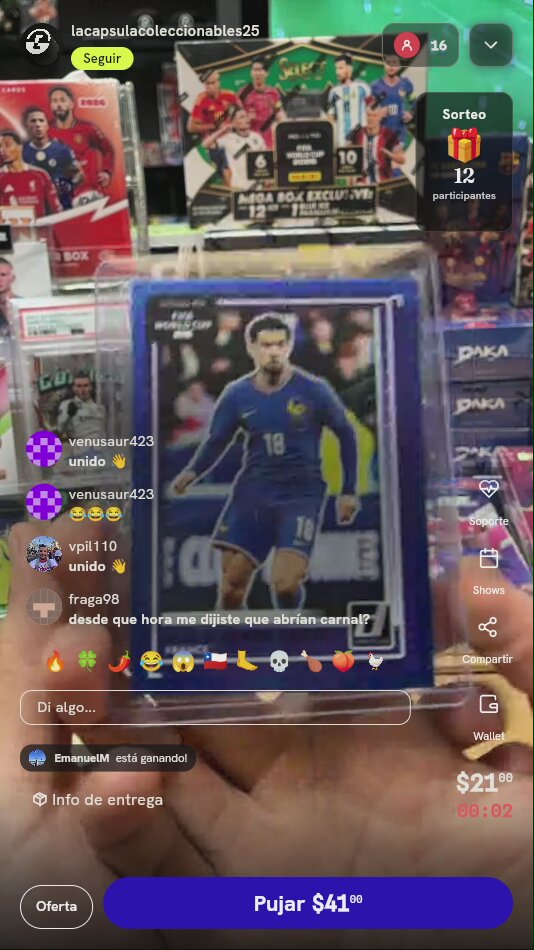React with the Chile flag emoji
534x950 pixels.
tap(215, 661)
